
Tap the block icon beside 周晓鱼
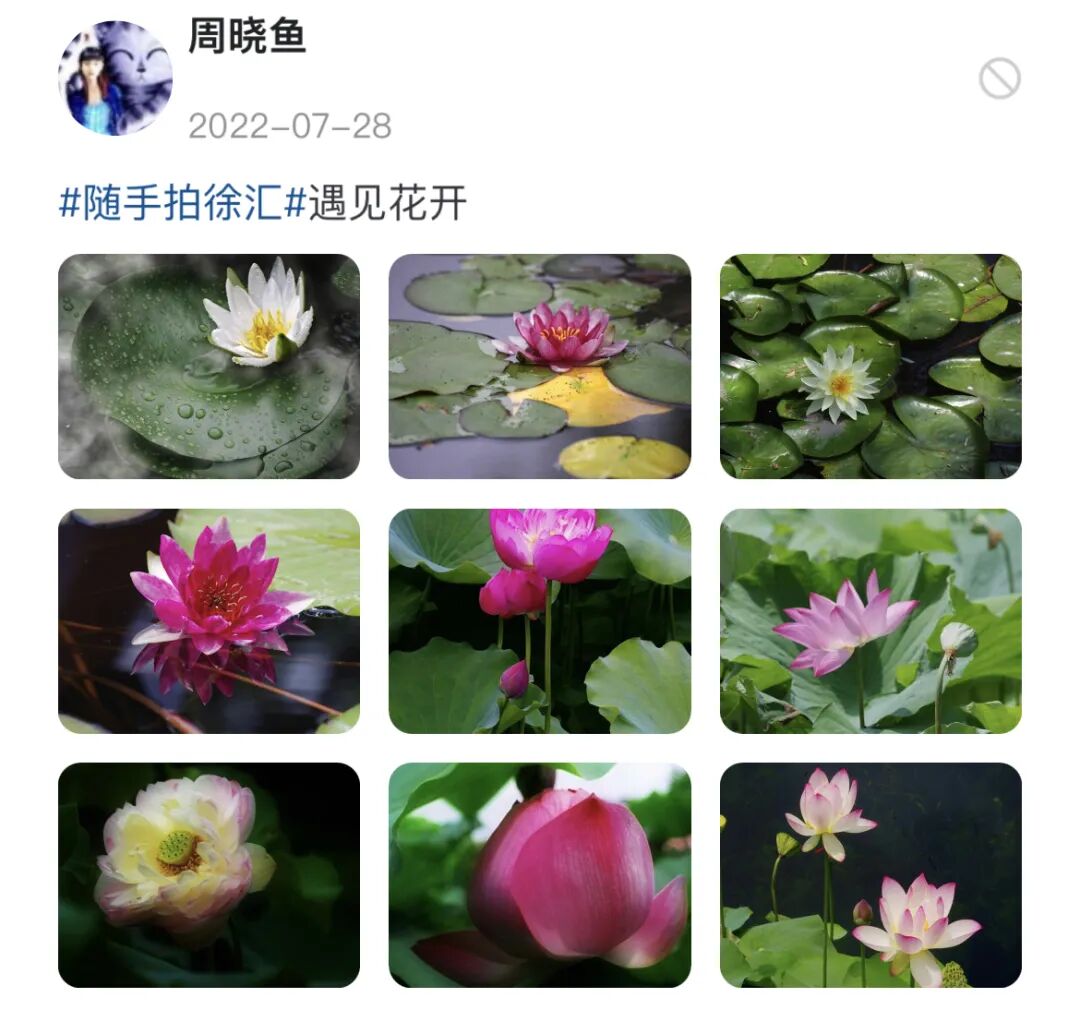tap(999, 78)
